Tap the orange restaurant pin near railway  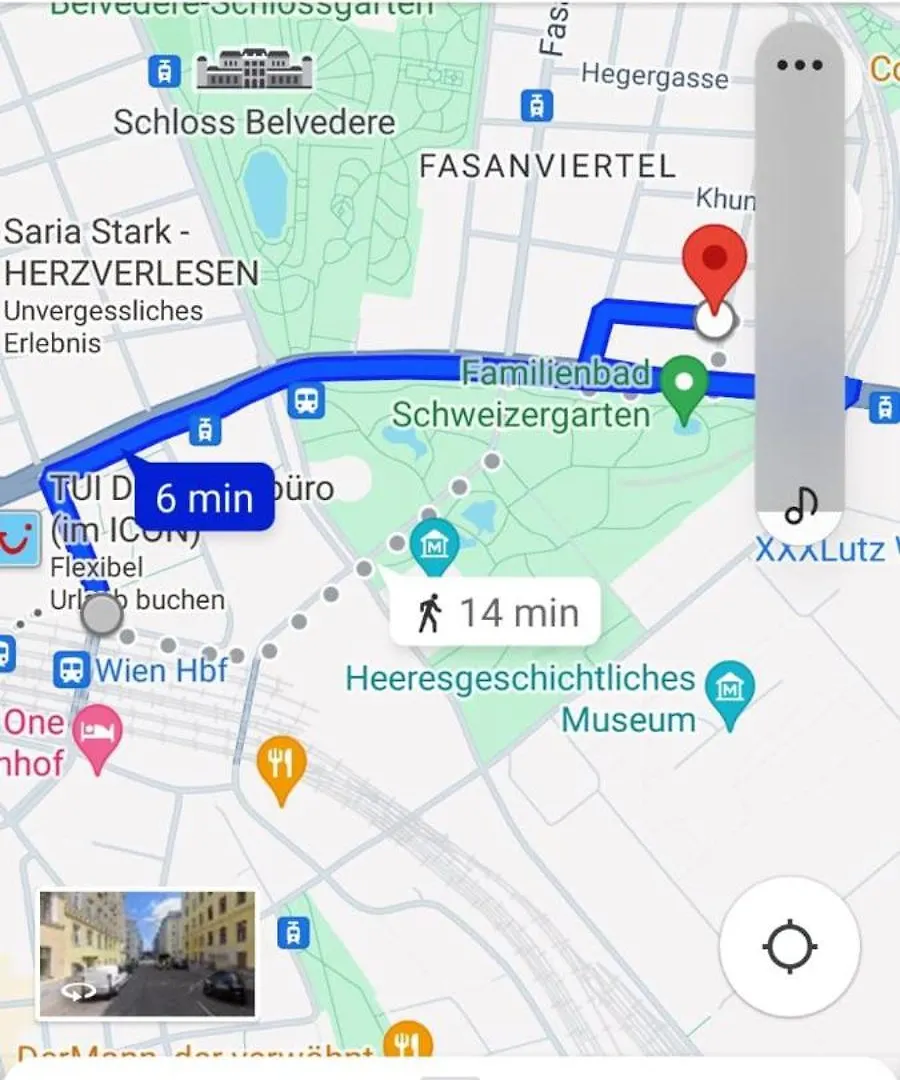click(x=281, y=767)
